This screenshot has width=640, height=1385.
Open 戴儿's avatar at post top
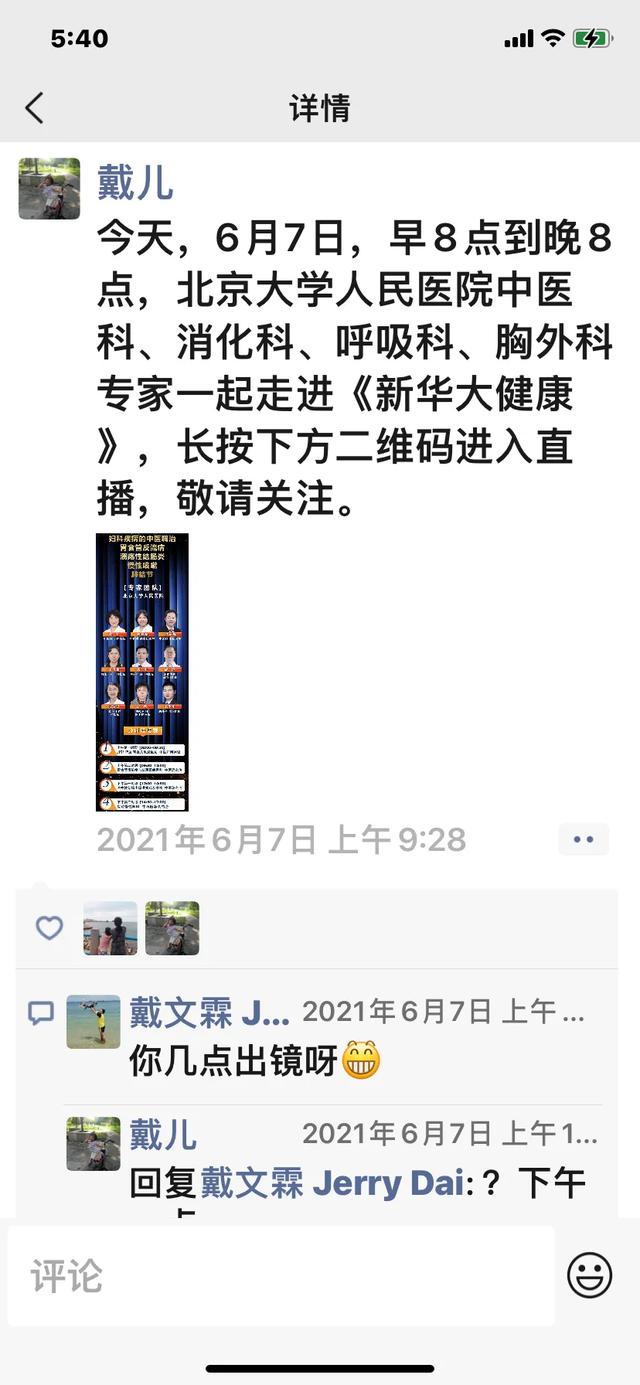point(49,189)
